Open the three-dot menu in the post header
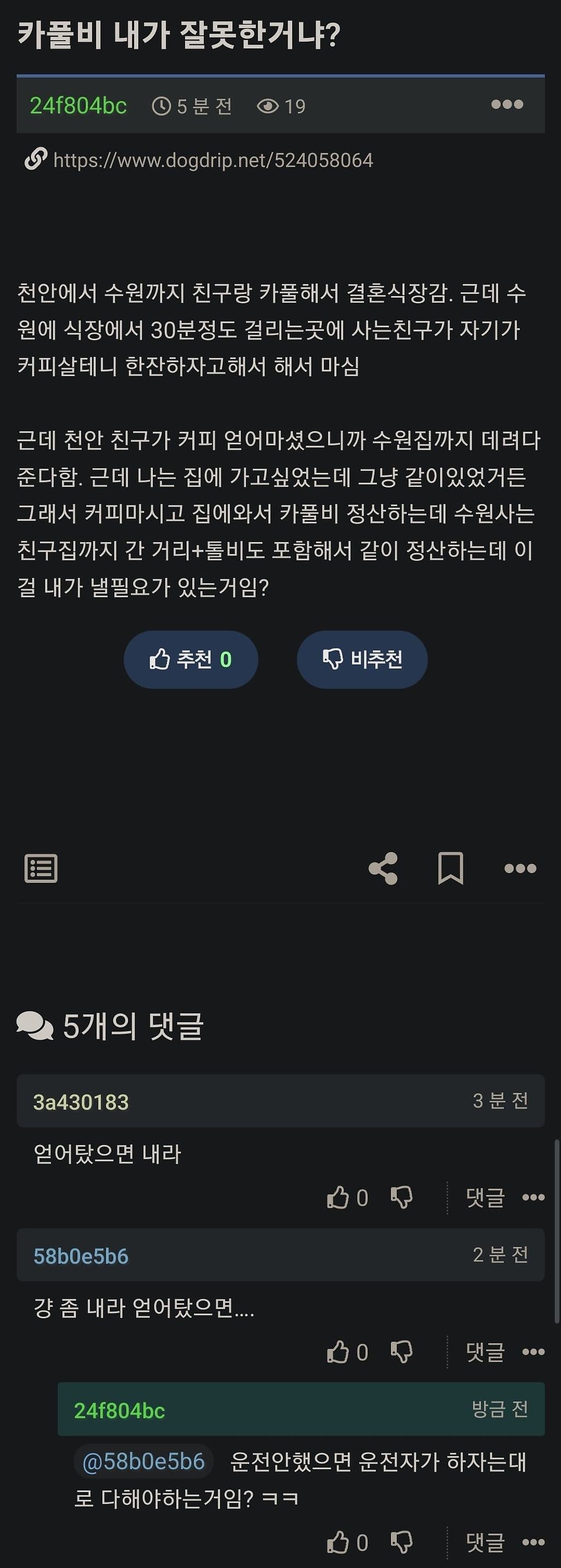Image resolution: width=561 pixels, height=1568 pixels. click(507, 105)
